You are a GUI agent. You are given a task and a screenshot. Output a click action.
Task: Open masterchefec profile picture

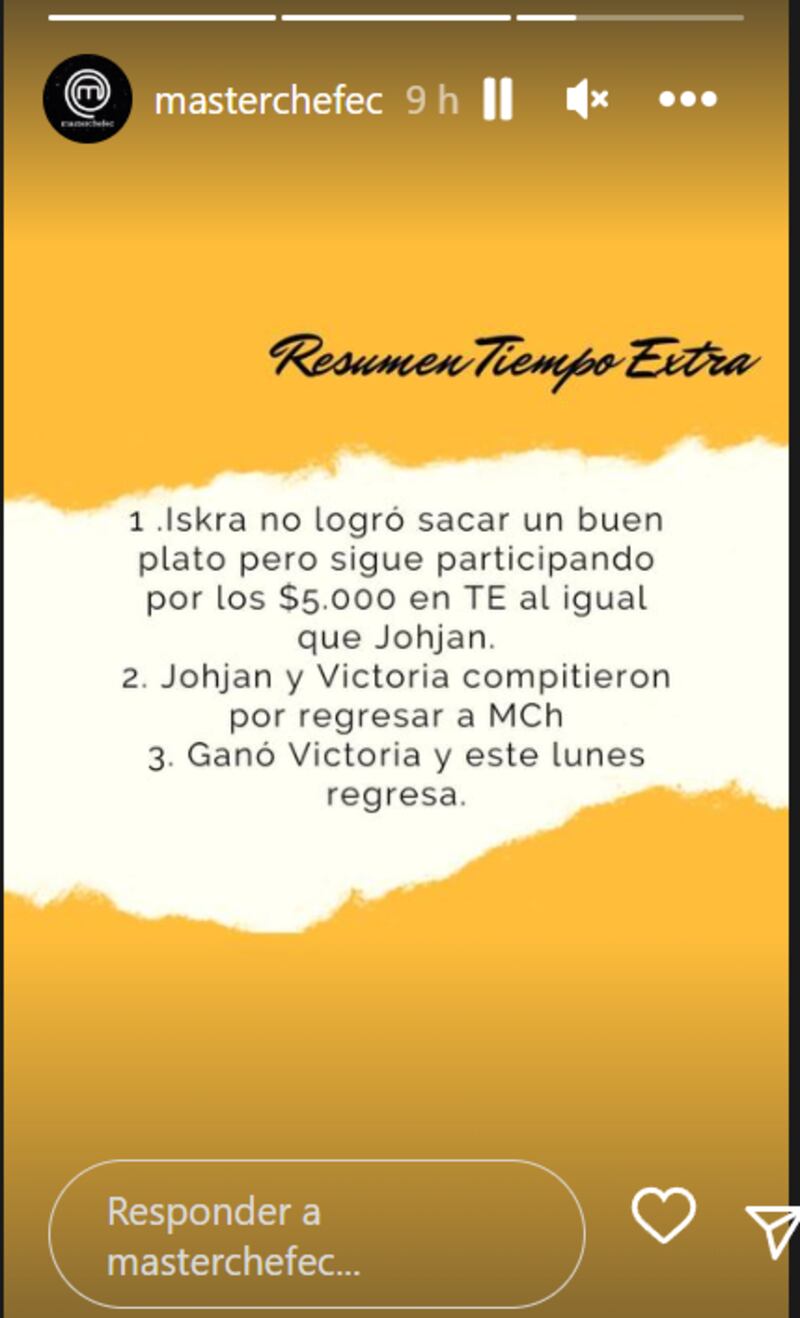point(87,99)
